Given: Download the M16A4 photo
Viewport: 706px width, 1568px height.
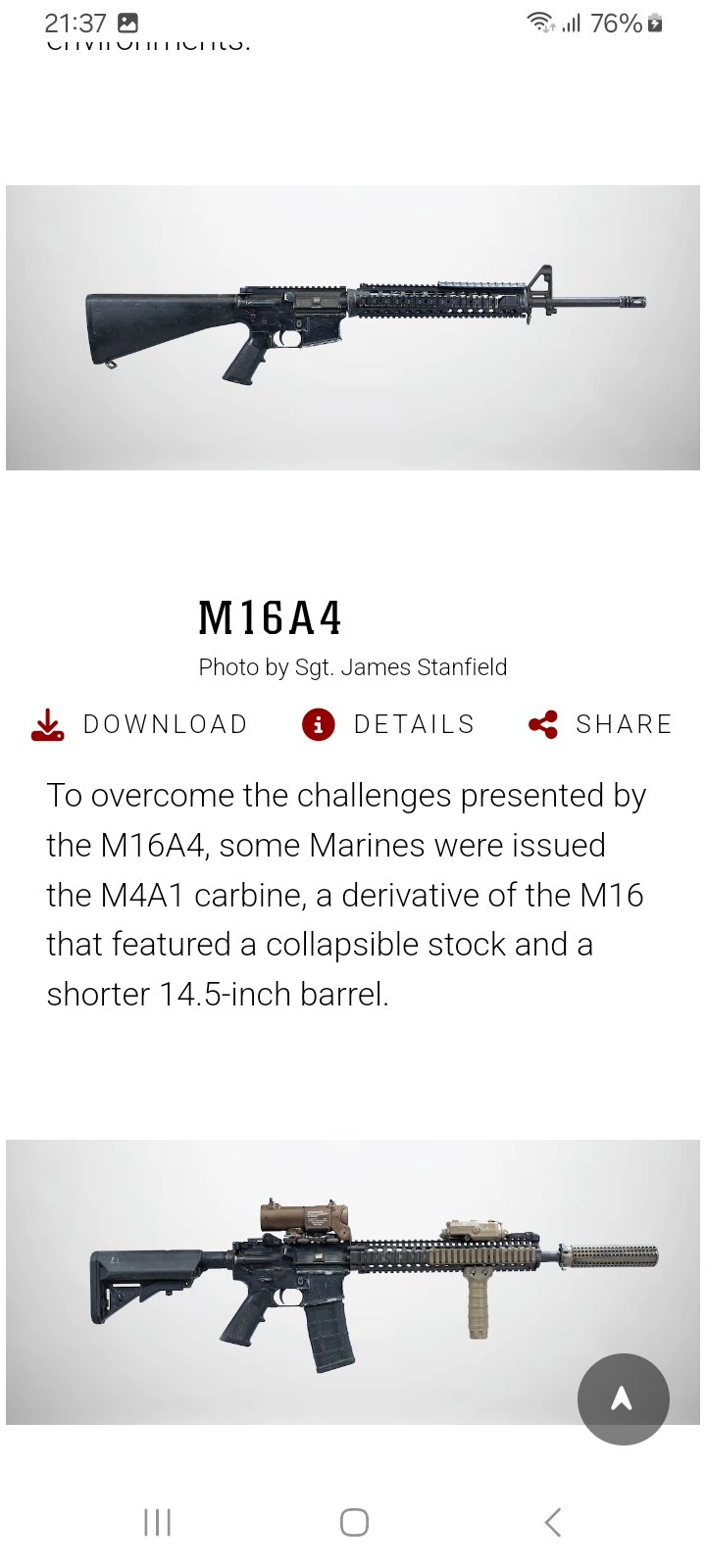Looking at the screenshot, I should point(139,724).
